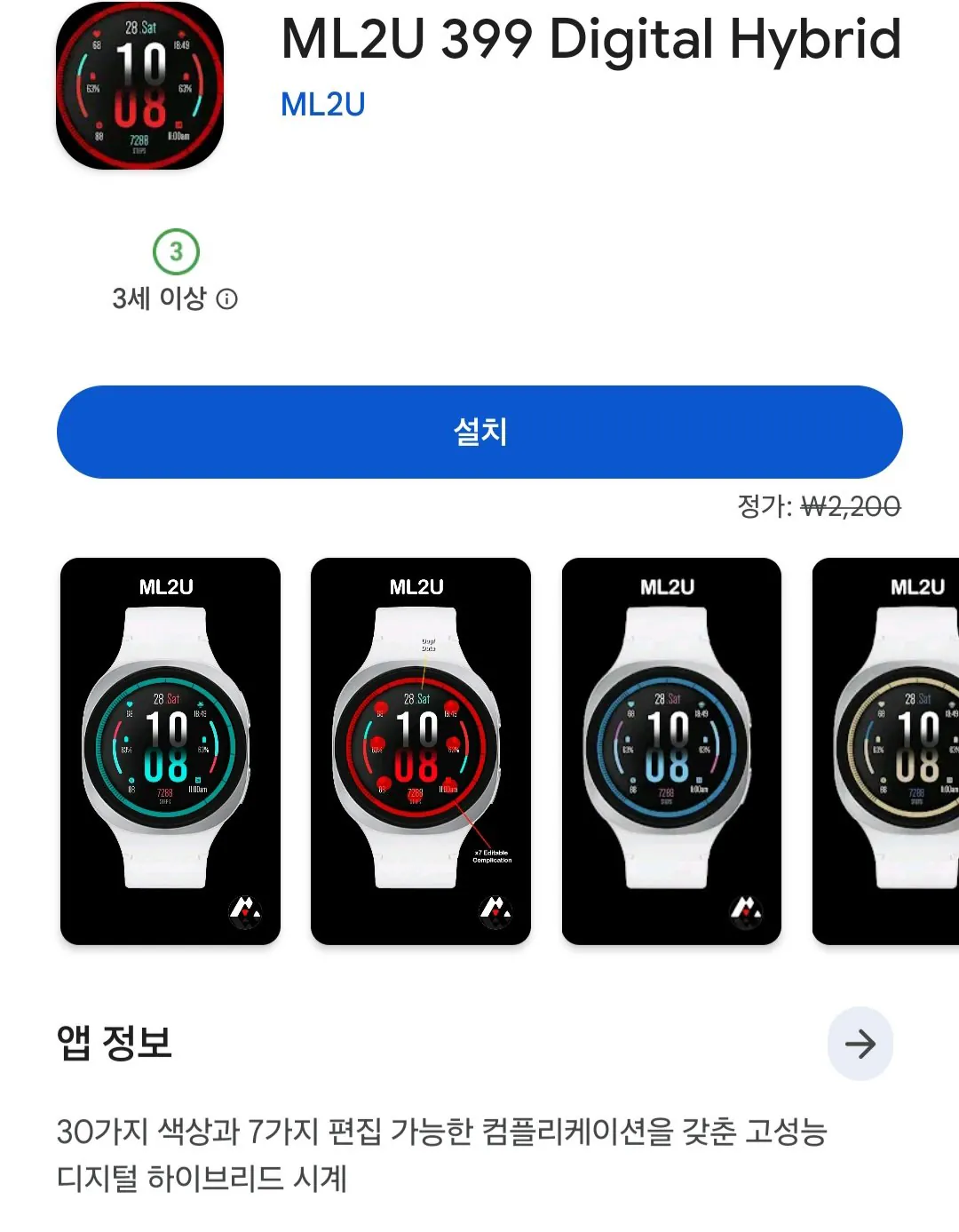Click the app title 'ML2U 399 Digital Hybrid'
The width and height of the screenshot is (959, 1232).
[x=589, y=42]
